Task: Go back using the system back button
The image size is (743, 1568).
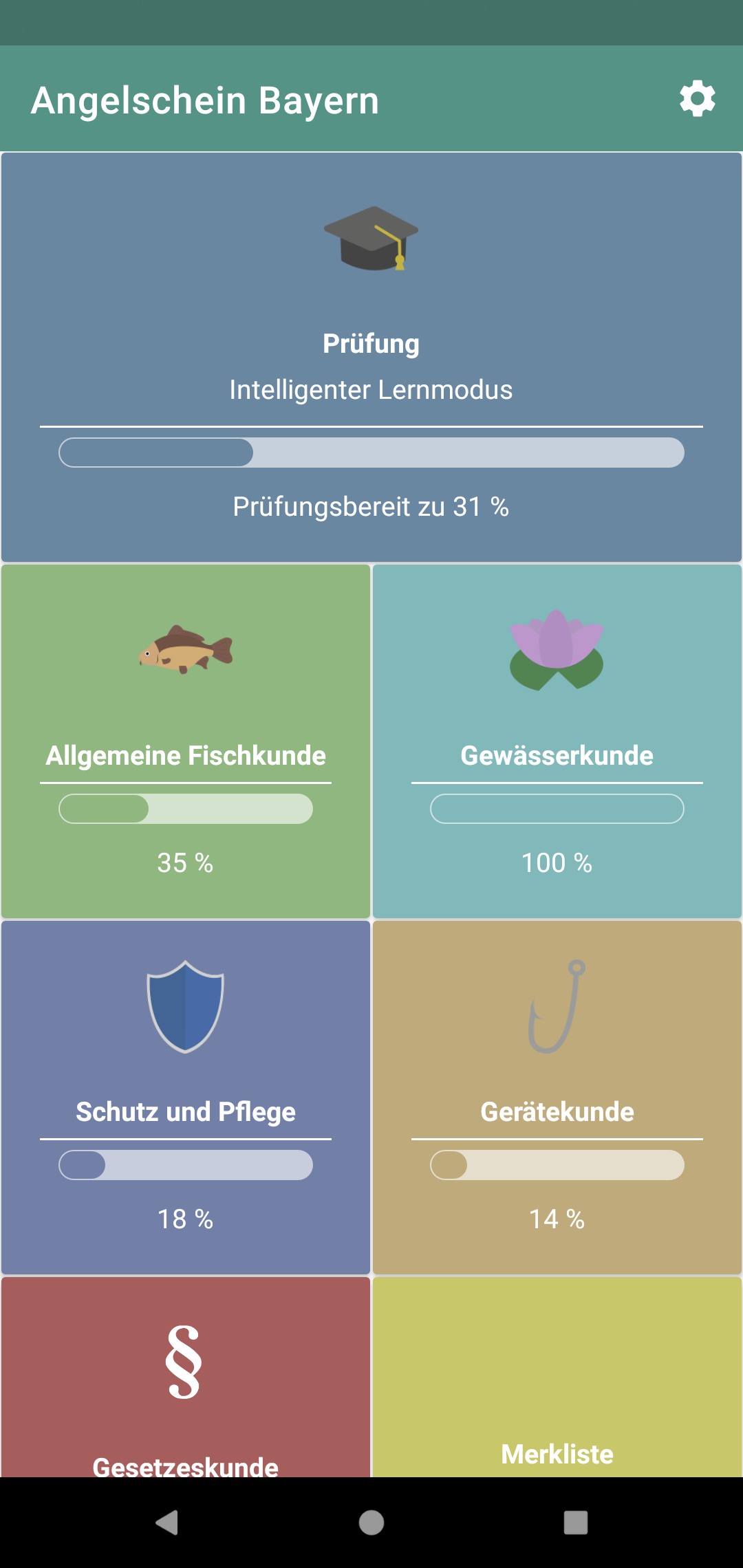Action: [x=167, y=1523]
